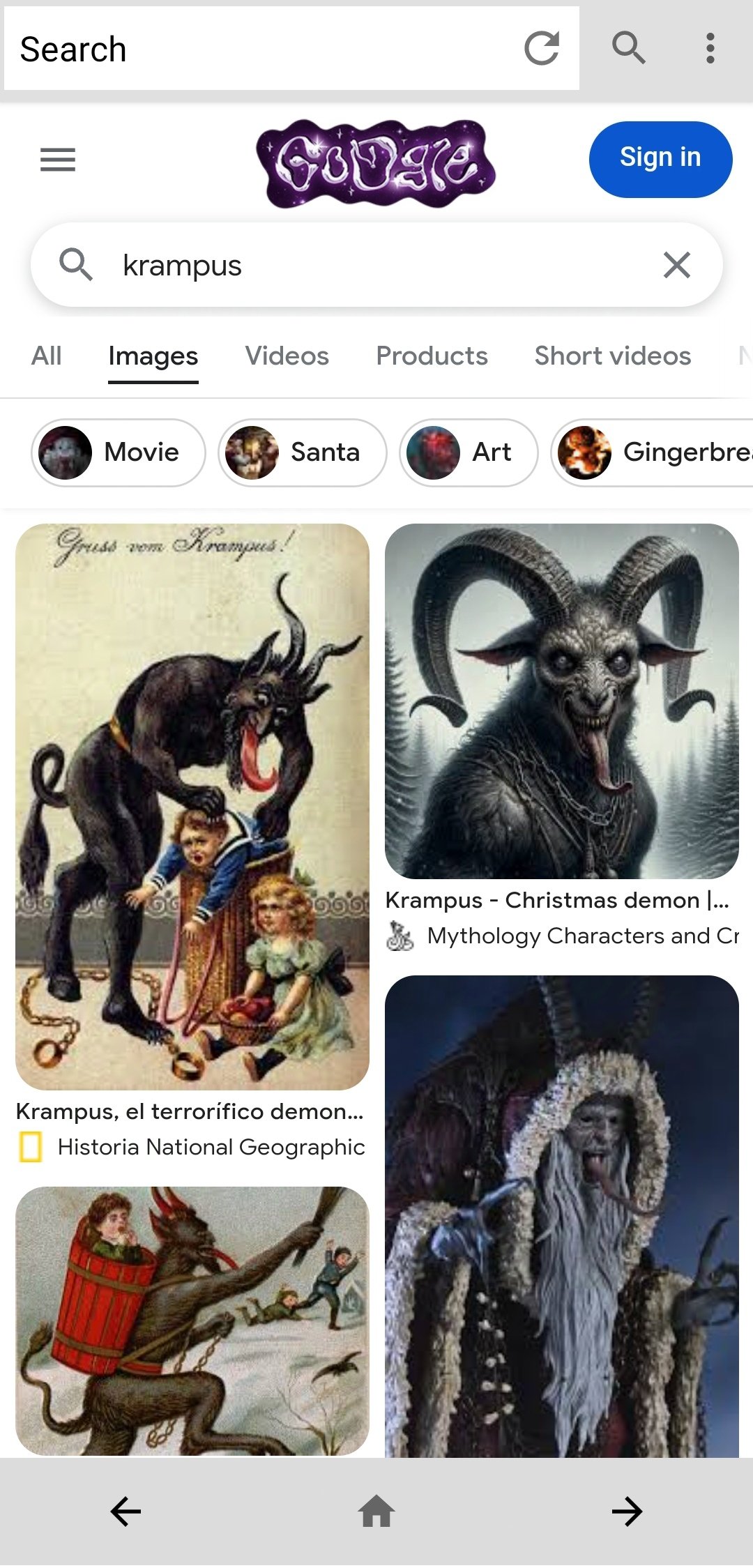This screenshot has height=1568, width=753.
Task: Select the Santa filter chip
Action: click(302, 452)
